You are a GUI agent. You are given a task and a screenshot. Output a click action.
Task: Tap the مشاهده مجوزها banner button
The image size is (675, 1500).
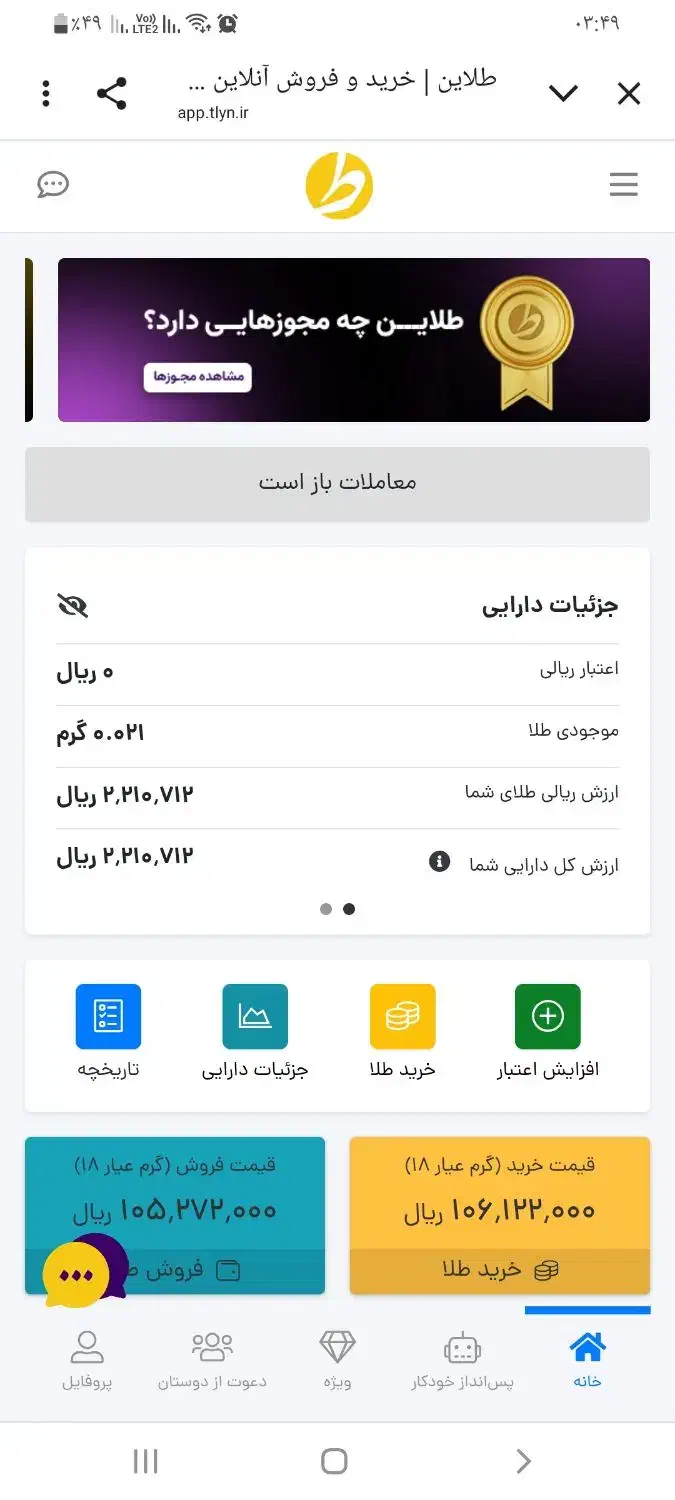tap(197, 377)
